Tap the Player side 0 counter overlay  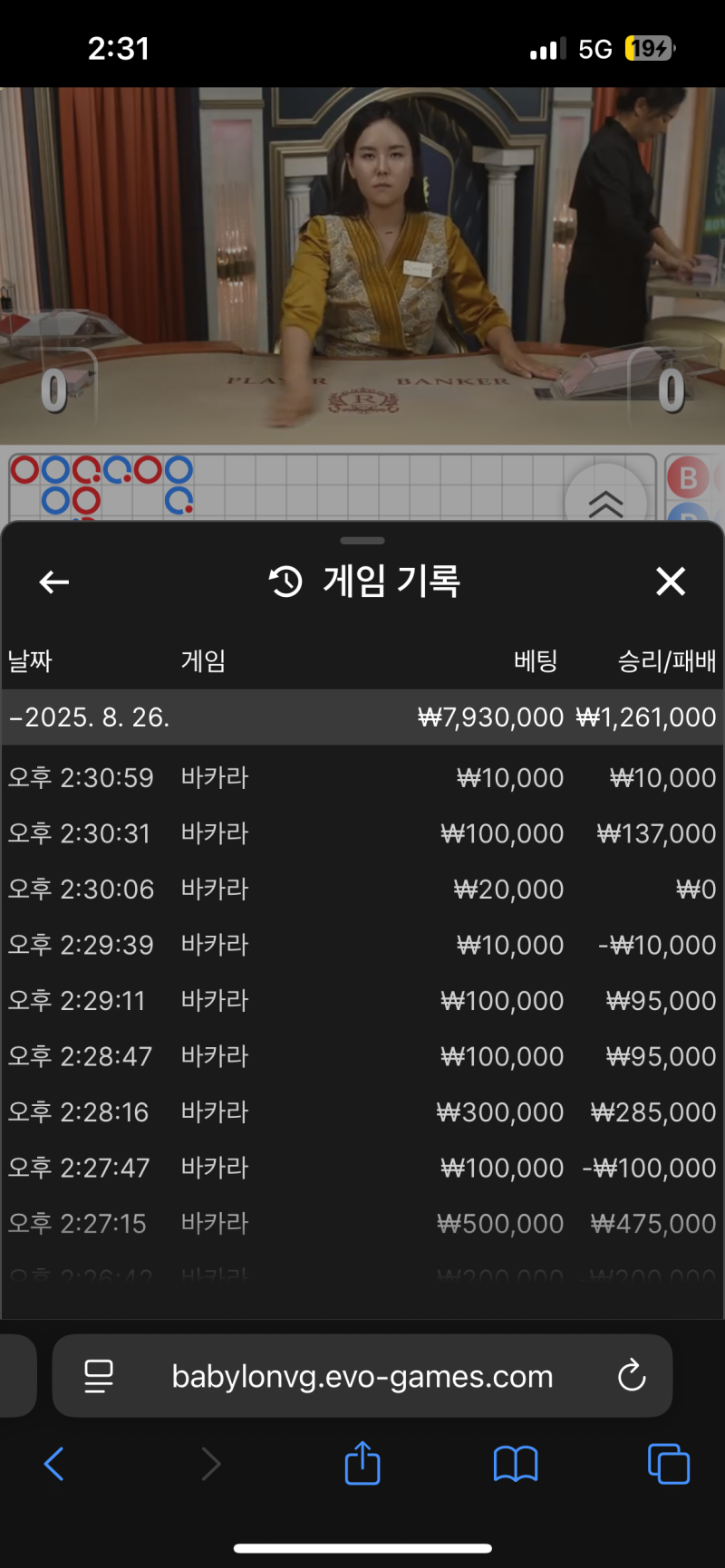coord(53,391)
